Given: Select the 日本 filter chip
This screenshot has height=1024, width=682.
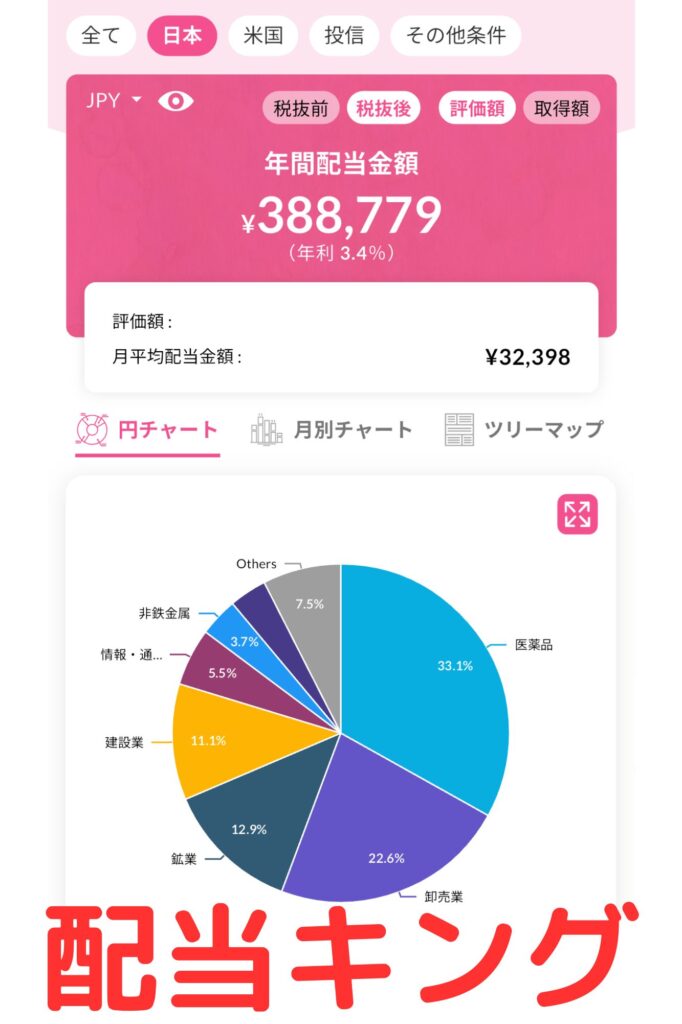Looking at the screenshot, I should [182, 36].
